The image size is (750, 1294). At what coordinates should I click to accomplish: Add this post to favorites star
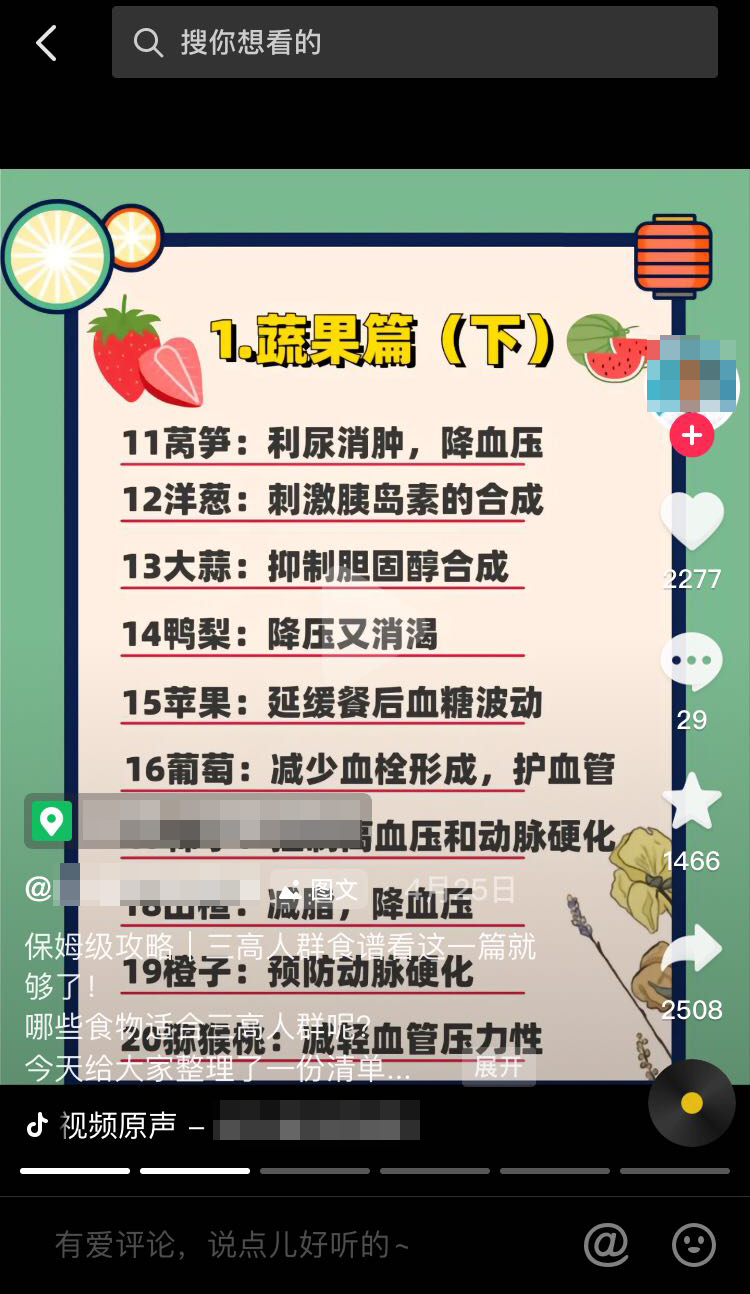click(x=691, y=802)
